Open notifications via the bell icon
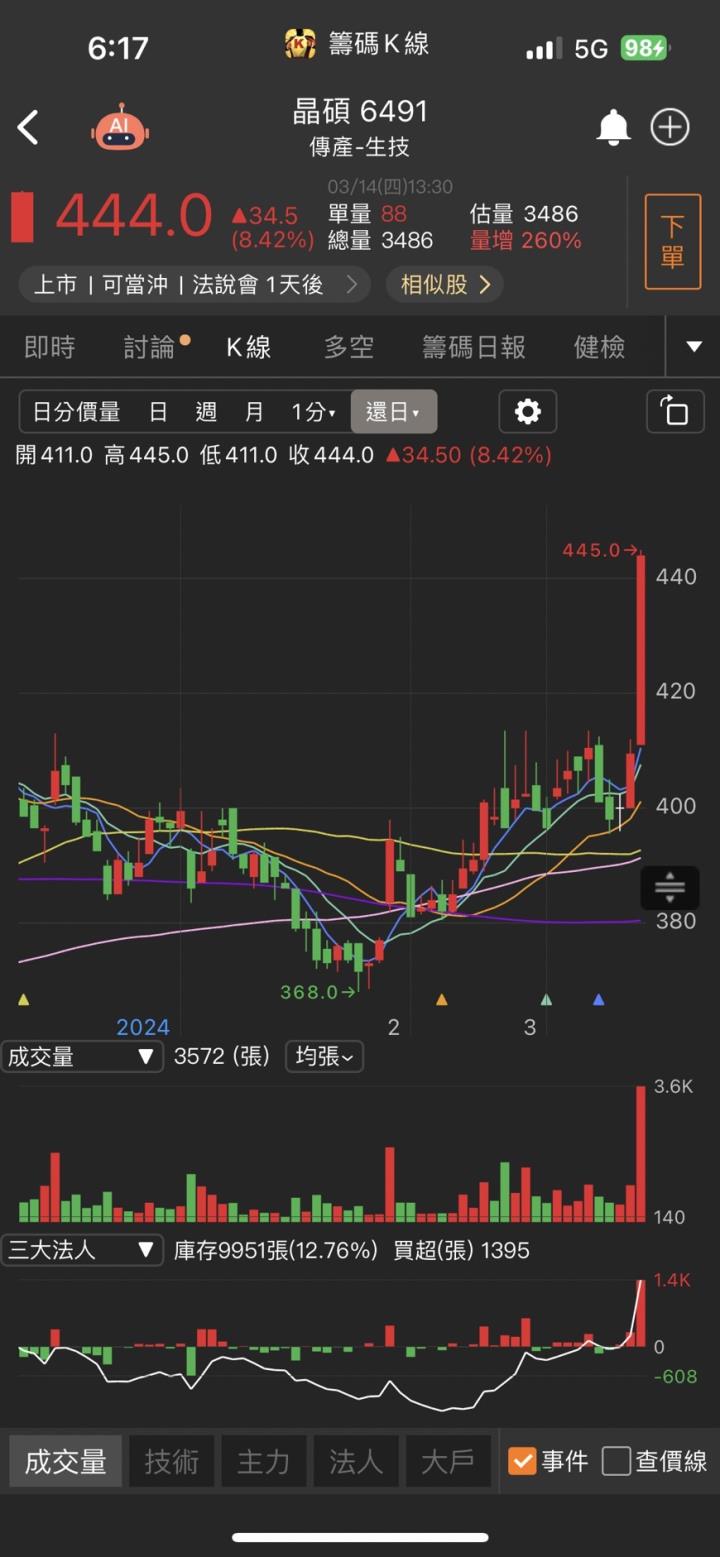The height and width of the screenshot is (1557, 720). point(613,128)
